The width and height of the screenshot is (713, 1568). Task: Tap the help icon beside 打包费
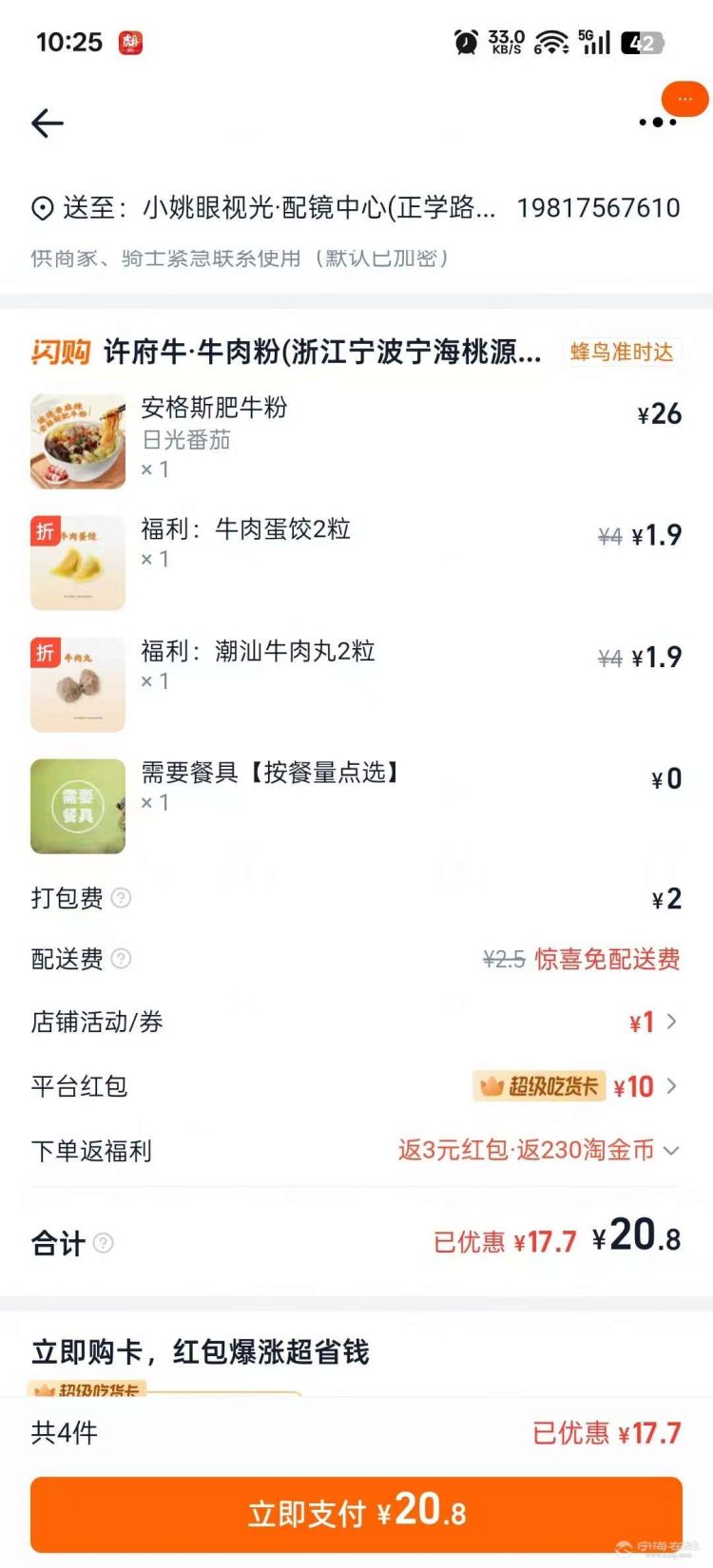(122, 898)
